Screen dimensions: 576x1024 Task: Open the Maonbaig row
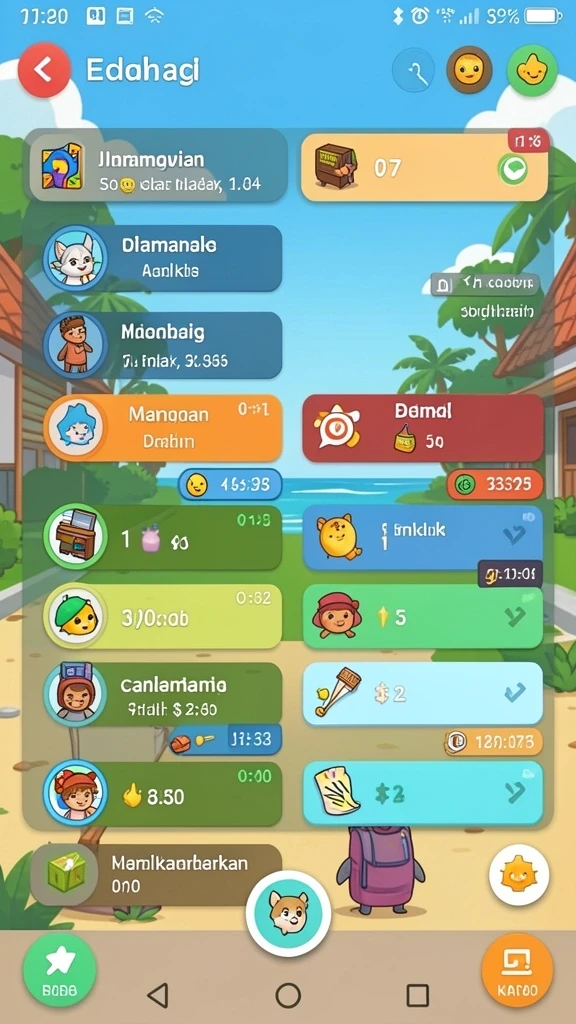163,345
